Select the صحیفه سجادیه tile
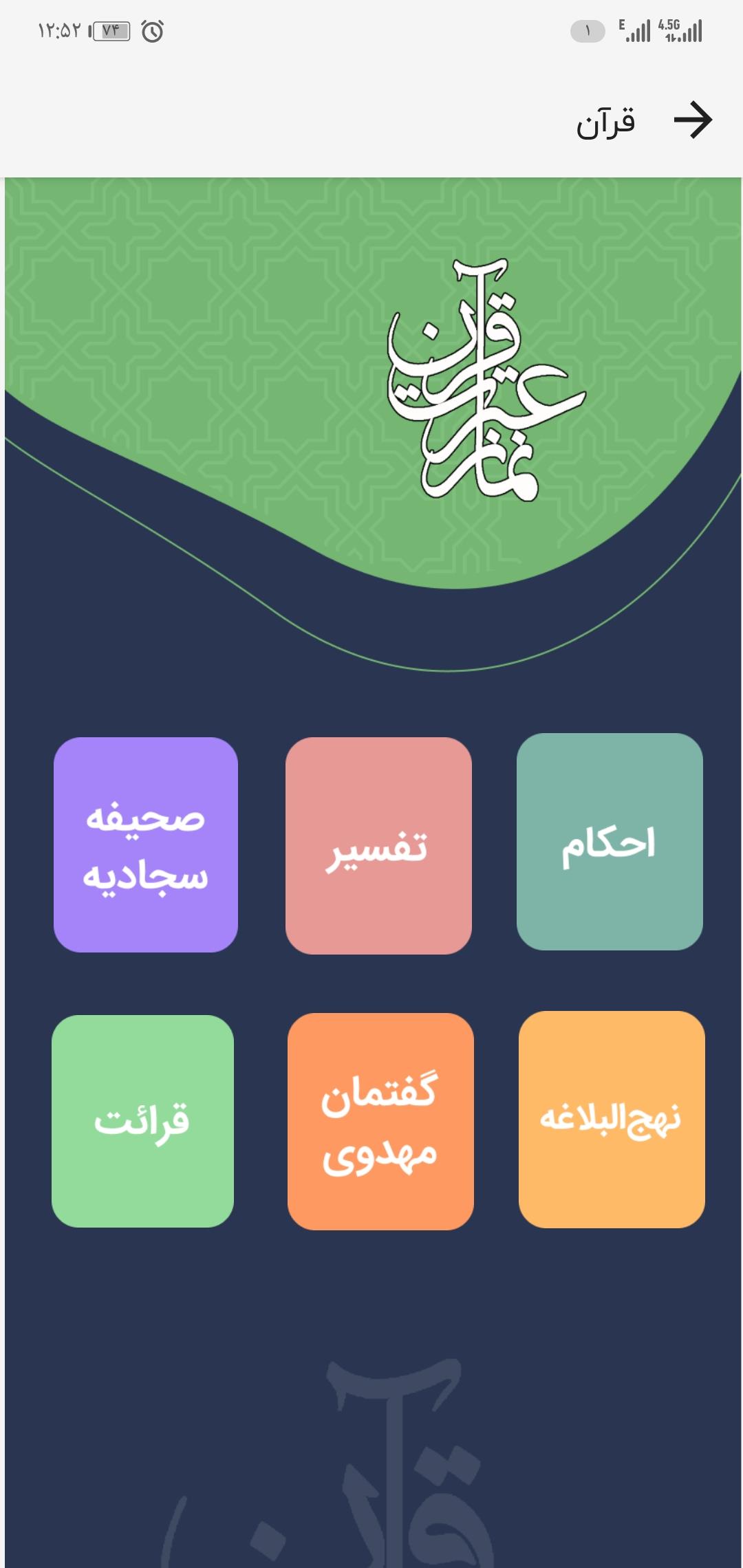Image resolution: width=743 pixels, height=1568 pixels. (146, 845)
